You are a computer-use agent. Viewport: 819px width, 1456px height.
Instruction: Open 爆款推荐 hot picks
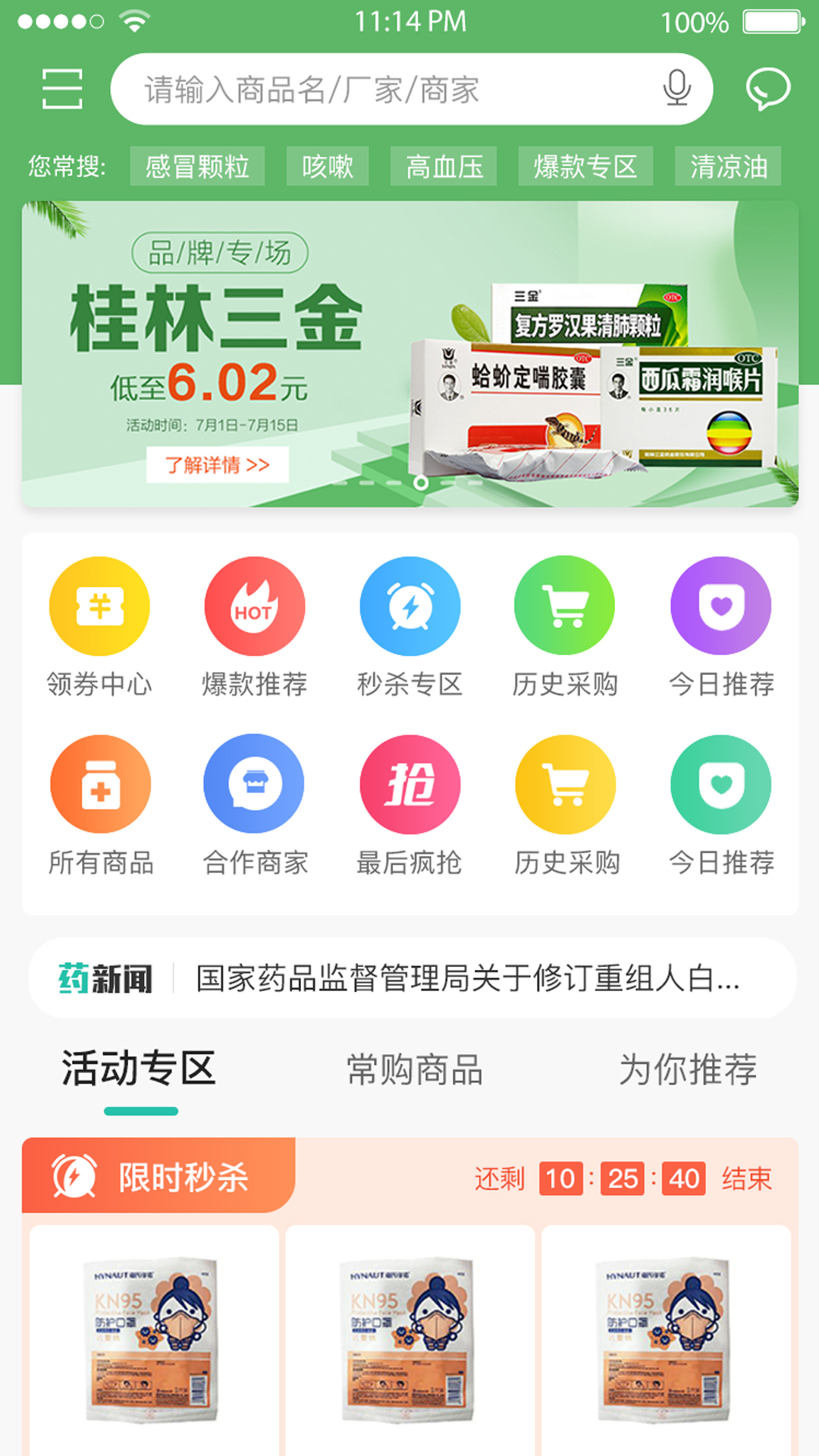[255, 626]
